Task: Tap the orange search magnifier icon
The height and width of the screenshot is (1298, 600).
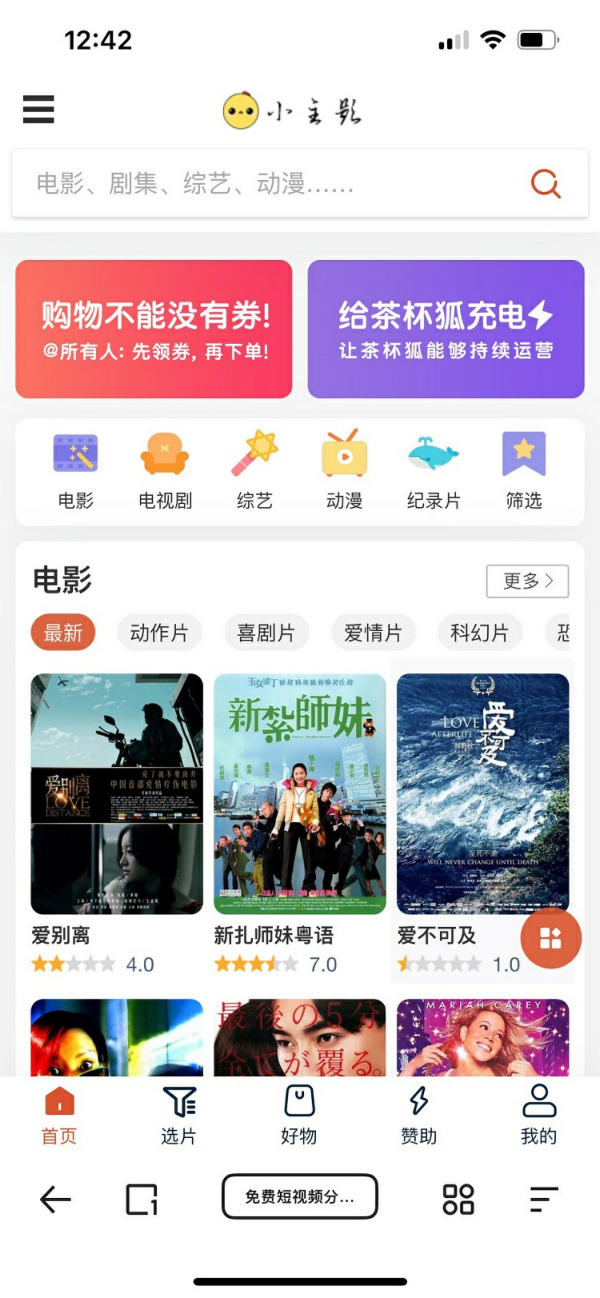Action: pos(545,184)
